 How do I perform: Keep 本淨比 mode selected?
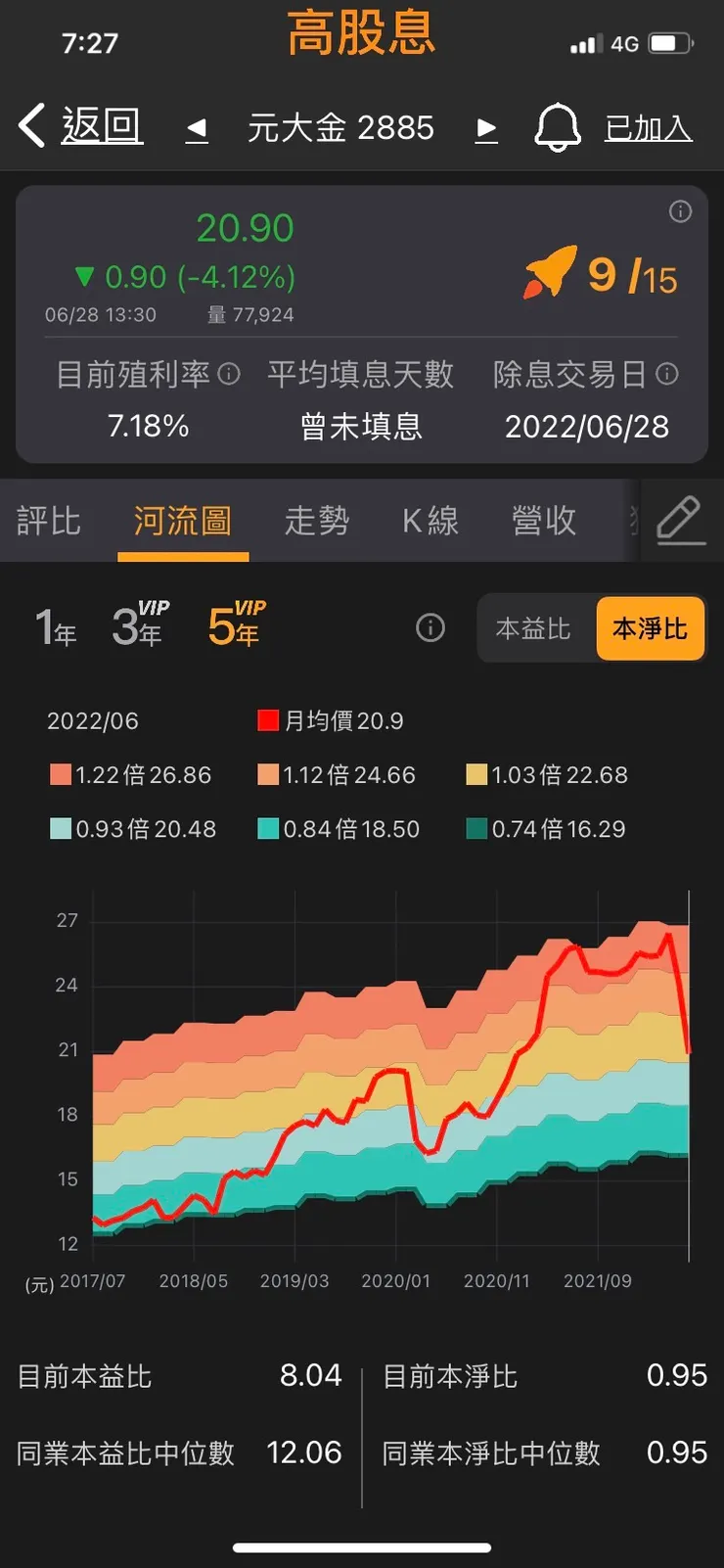point(650,629)
